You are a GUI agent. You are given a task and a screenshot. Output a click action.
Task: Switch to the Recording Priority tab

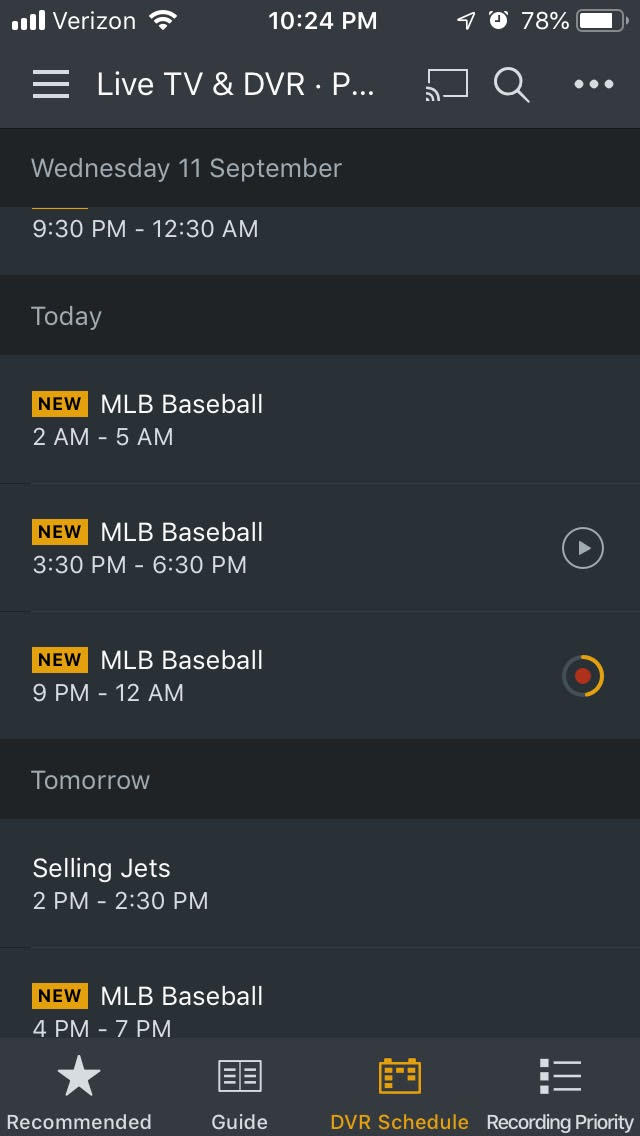coord(560,1092)
